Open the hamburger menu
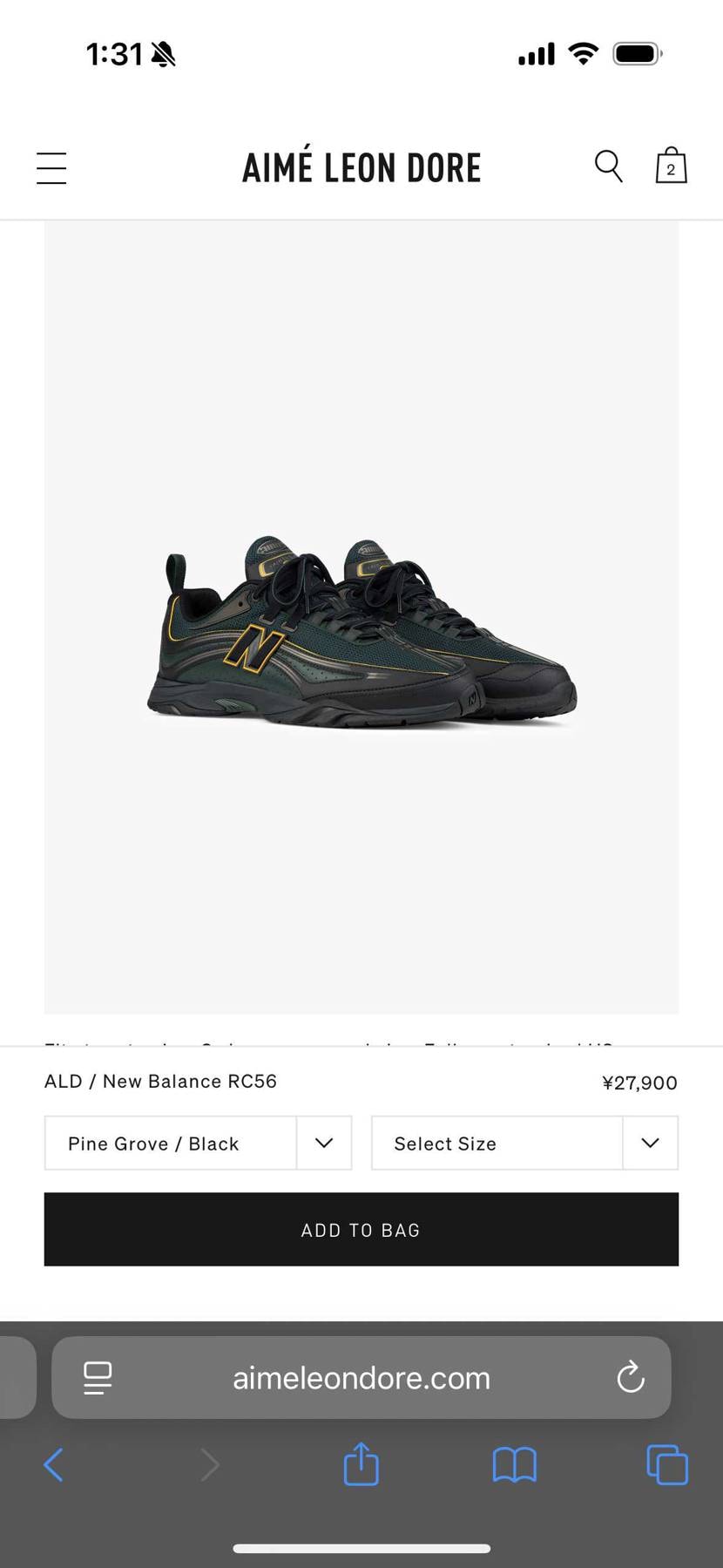 point(51,168)
